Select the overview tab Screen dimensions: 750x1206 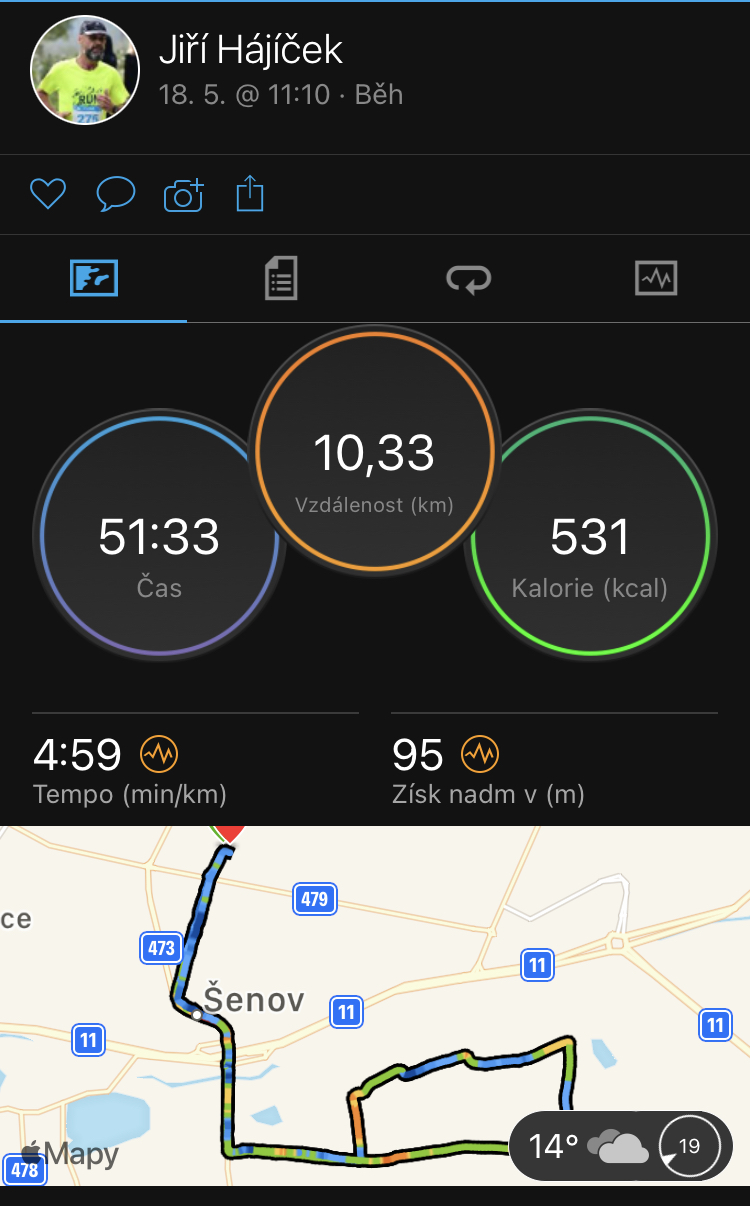tap(94, 278)
